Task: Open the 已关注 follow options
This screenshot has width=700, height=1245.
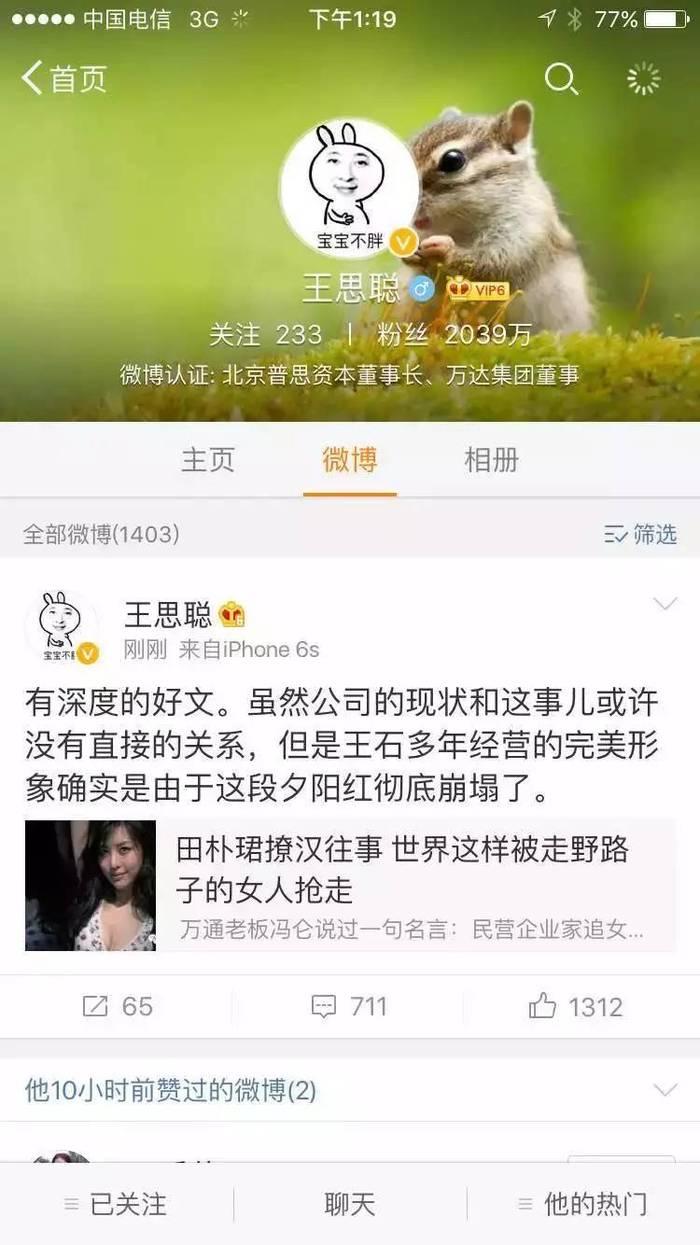Action: [116, 1205]
